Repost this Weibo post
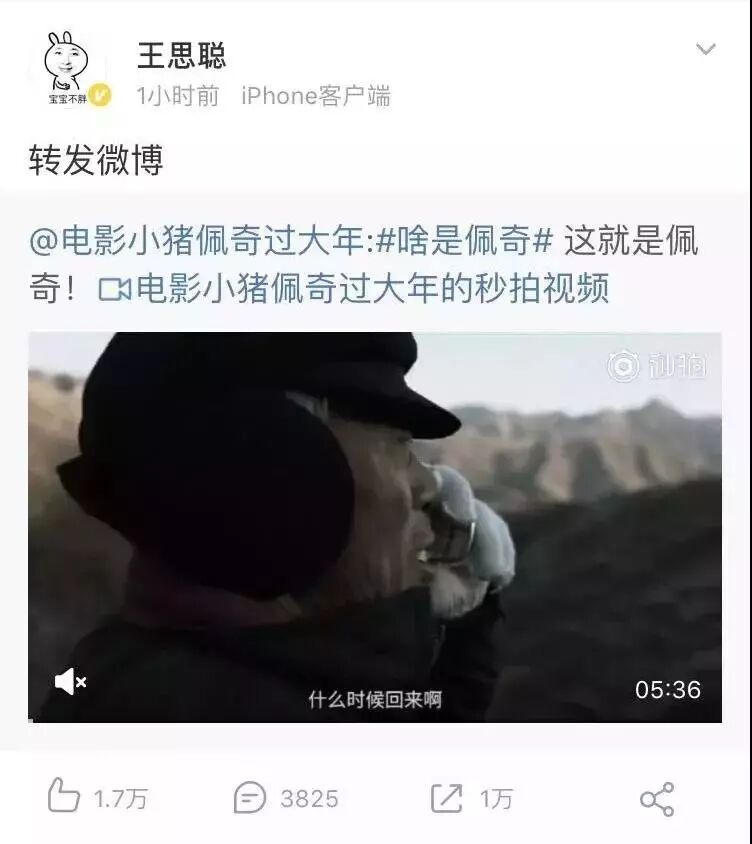This screenshot has height=844, width=752. click(x=471, y=798)
